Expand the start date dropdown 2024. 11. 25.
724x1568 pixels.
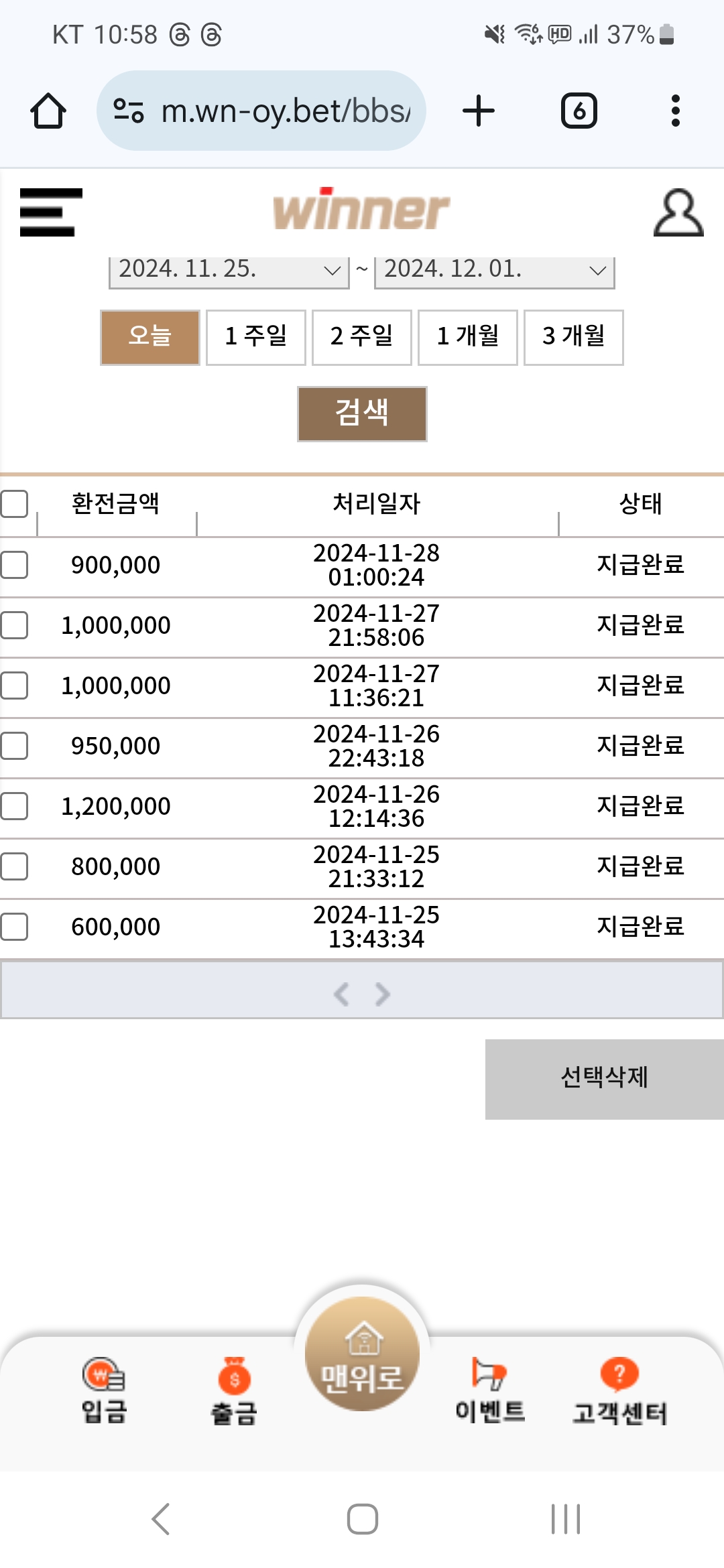point(229,270)
